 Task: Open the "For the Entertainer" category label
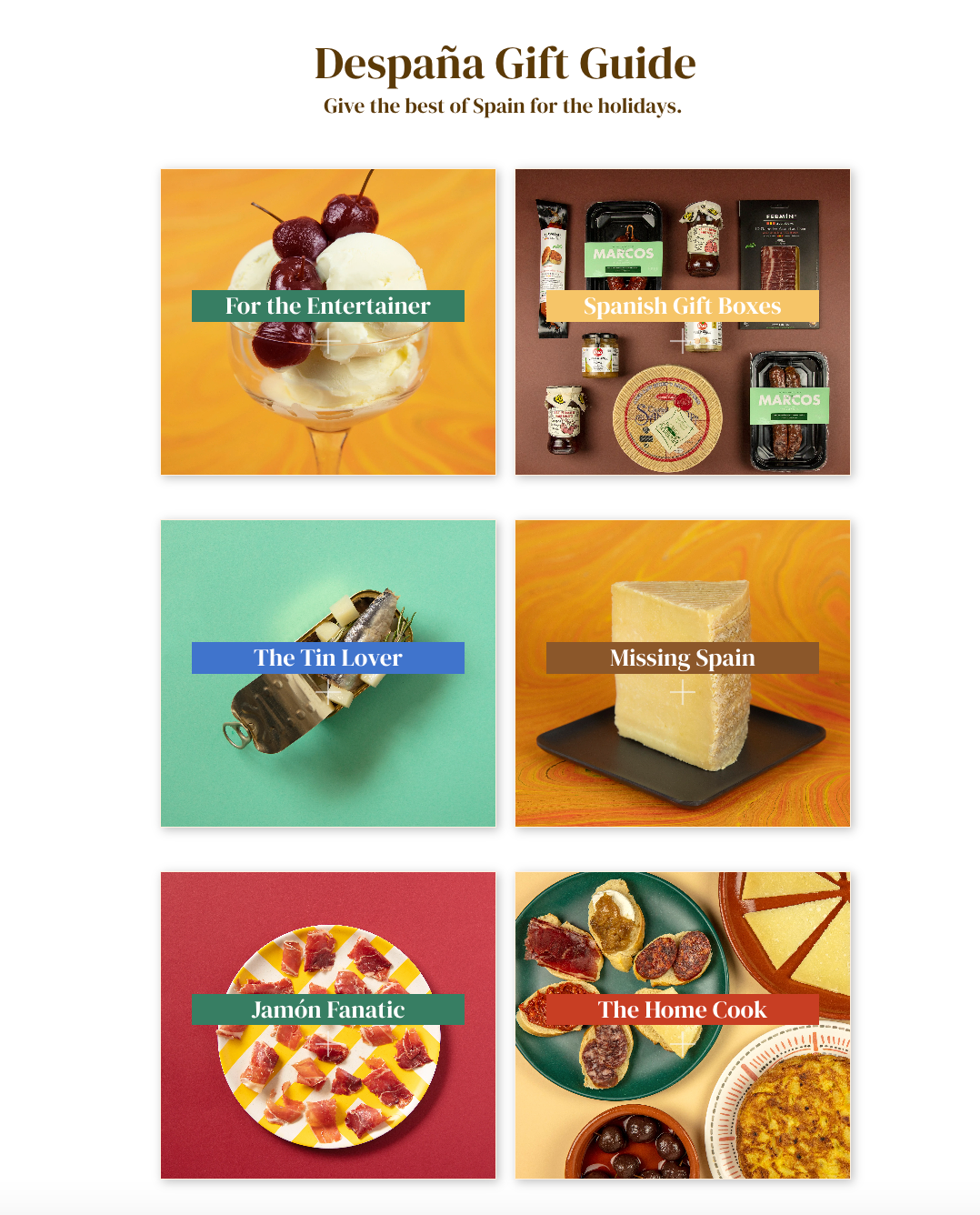[327, 306]
